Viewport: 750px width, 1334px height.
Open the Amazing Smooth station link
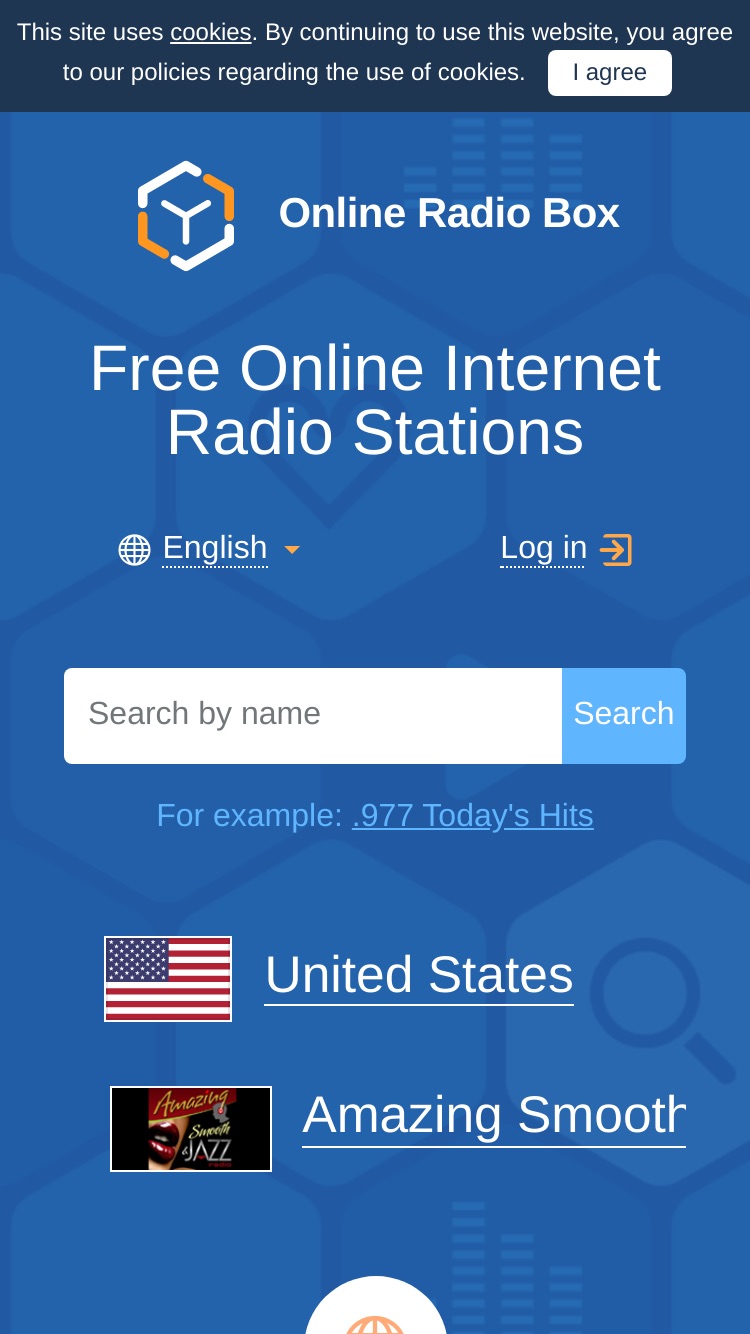(494, 1116)
